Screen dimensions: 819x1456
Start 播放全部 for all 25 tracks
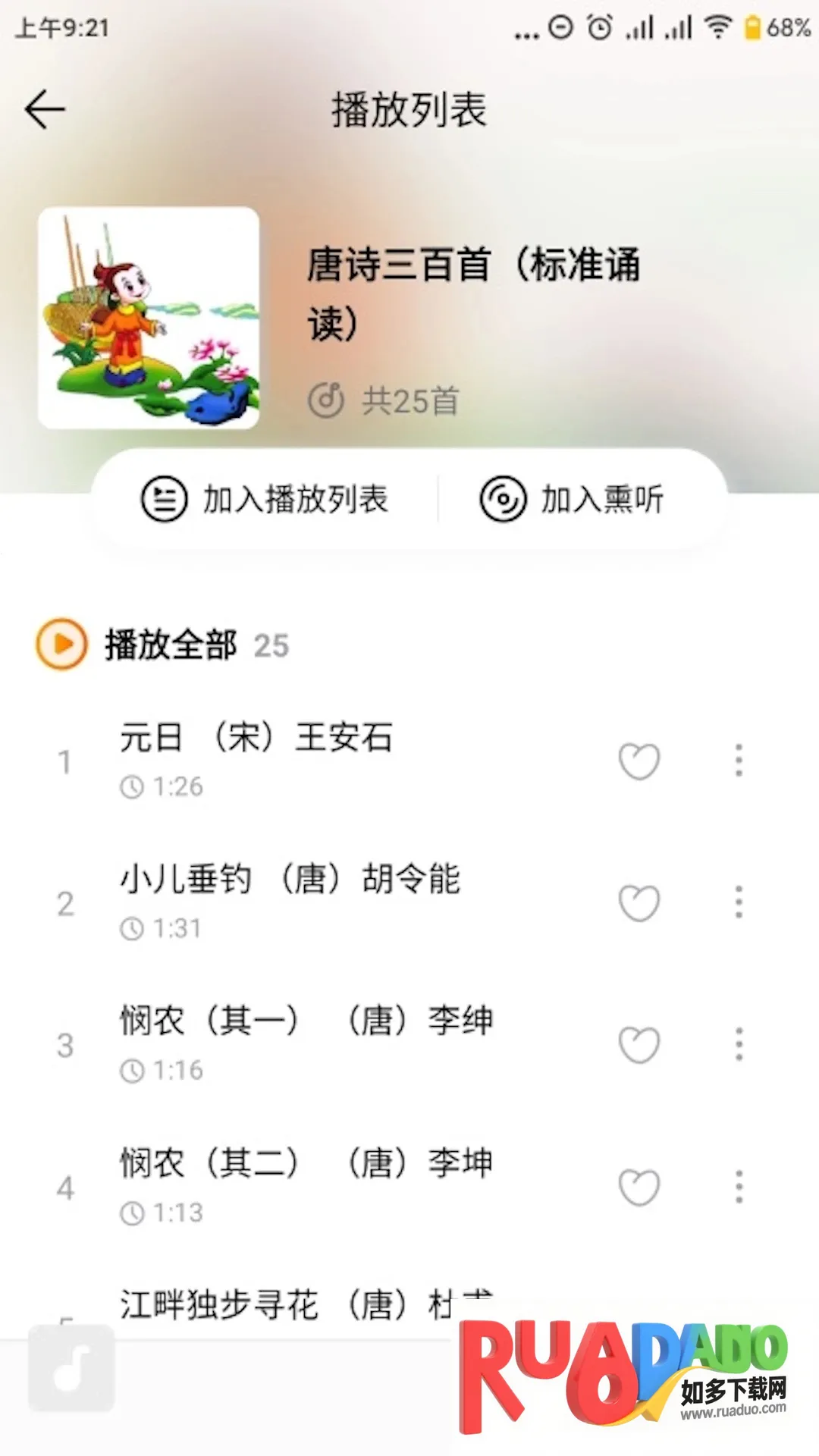click(62, 645)
